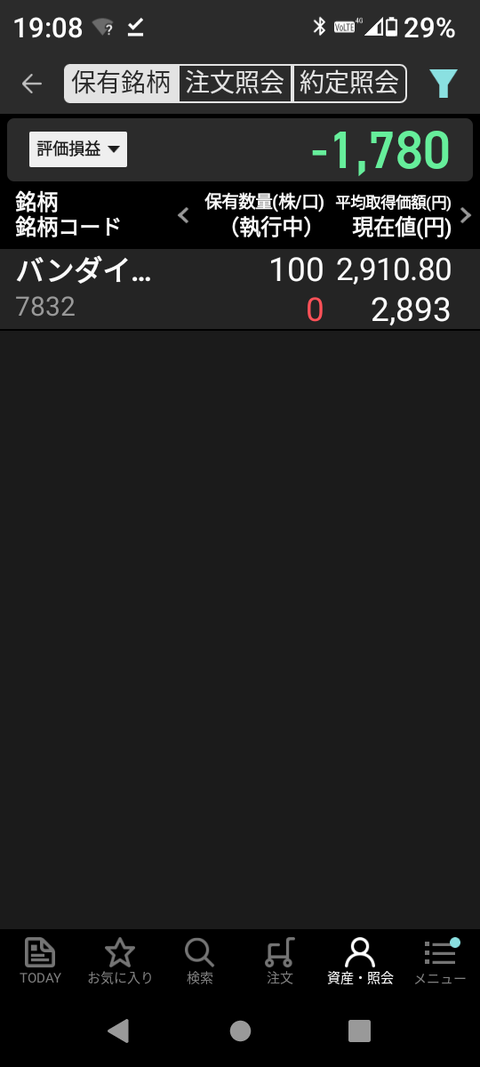
Task: Tap the system home button
Action: [x=240, y=1031]
